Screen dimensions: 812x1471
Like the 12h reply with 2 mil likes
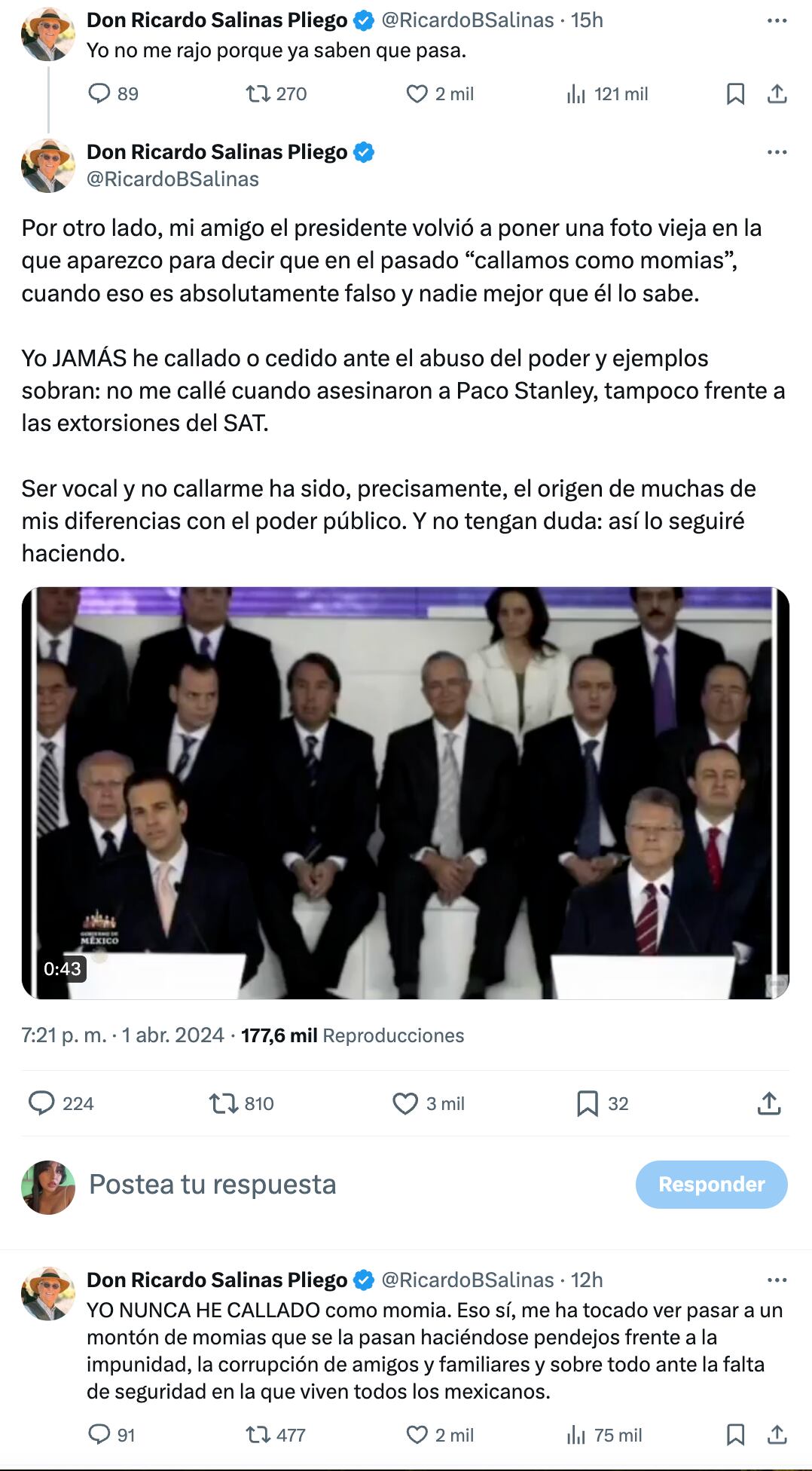(417, 1435)
